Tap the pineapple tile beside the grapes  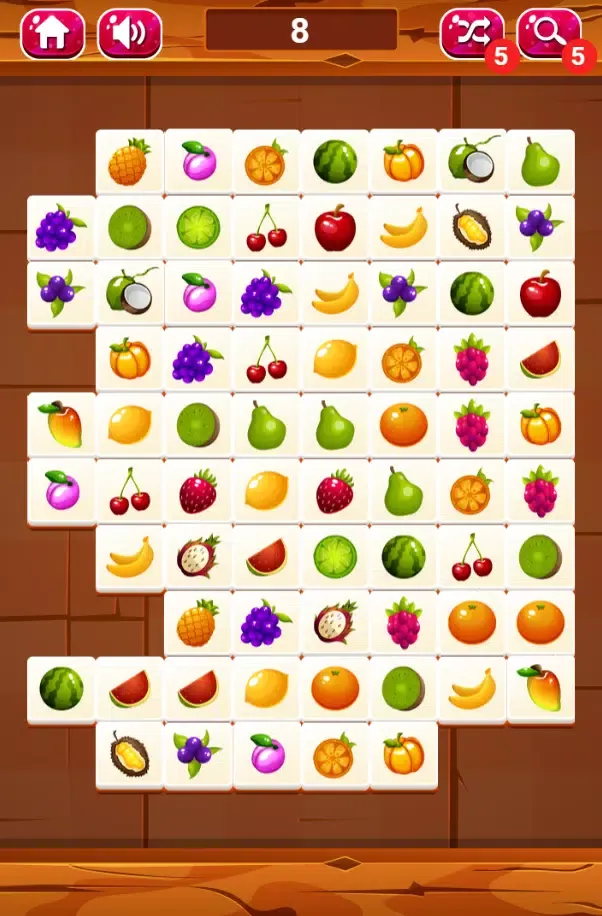pyautogui.click(x=198, y=623)
